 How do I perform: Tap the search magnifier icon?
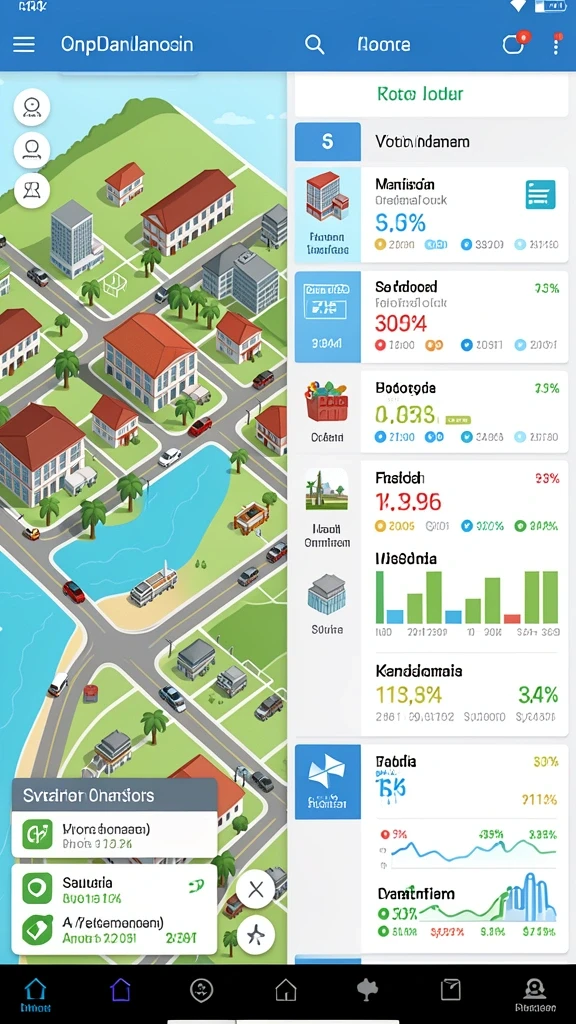(315, 44)
